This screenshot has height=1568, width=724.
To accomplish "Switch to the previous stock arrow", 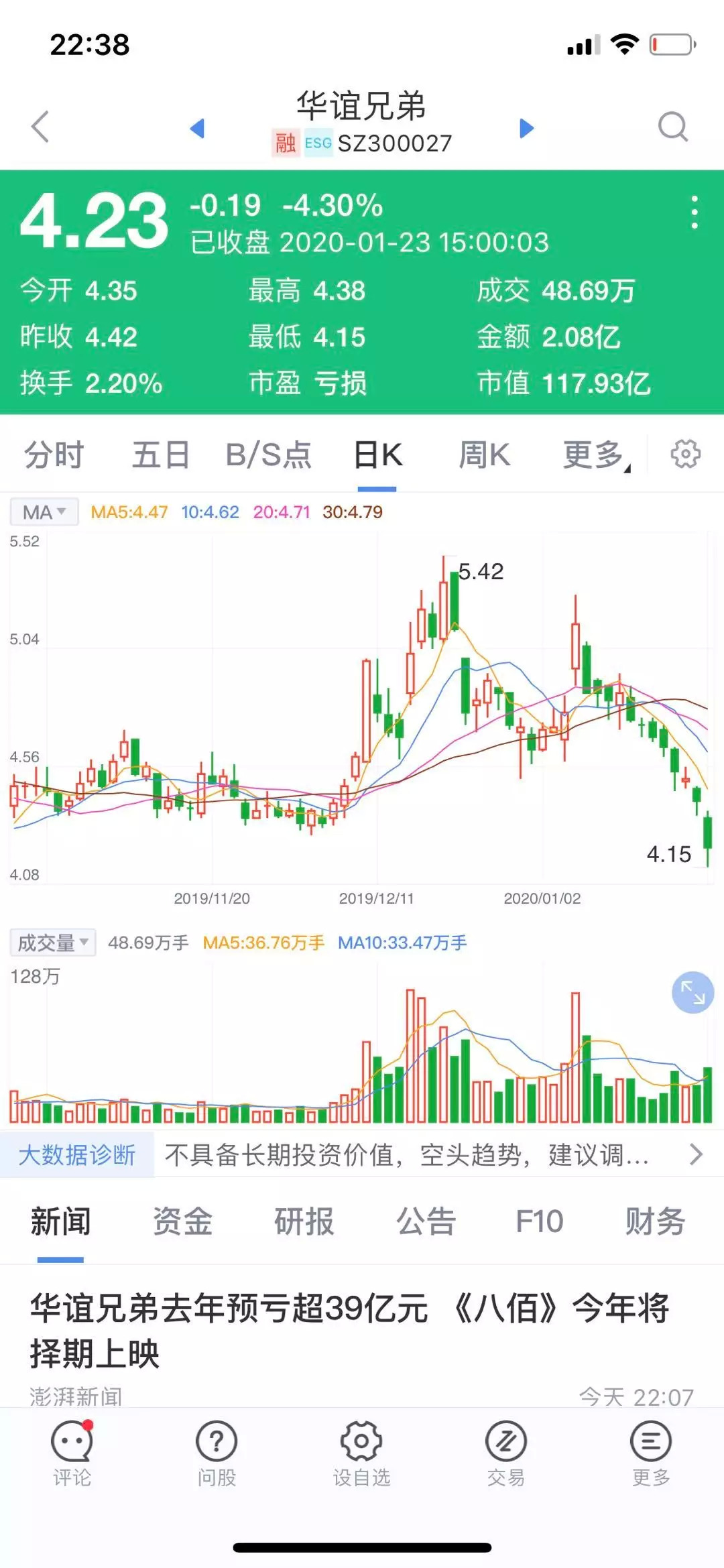I will click(197, 127).
